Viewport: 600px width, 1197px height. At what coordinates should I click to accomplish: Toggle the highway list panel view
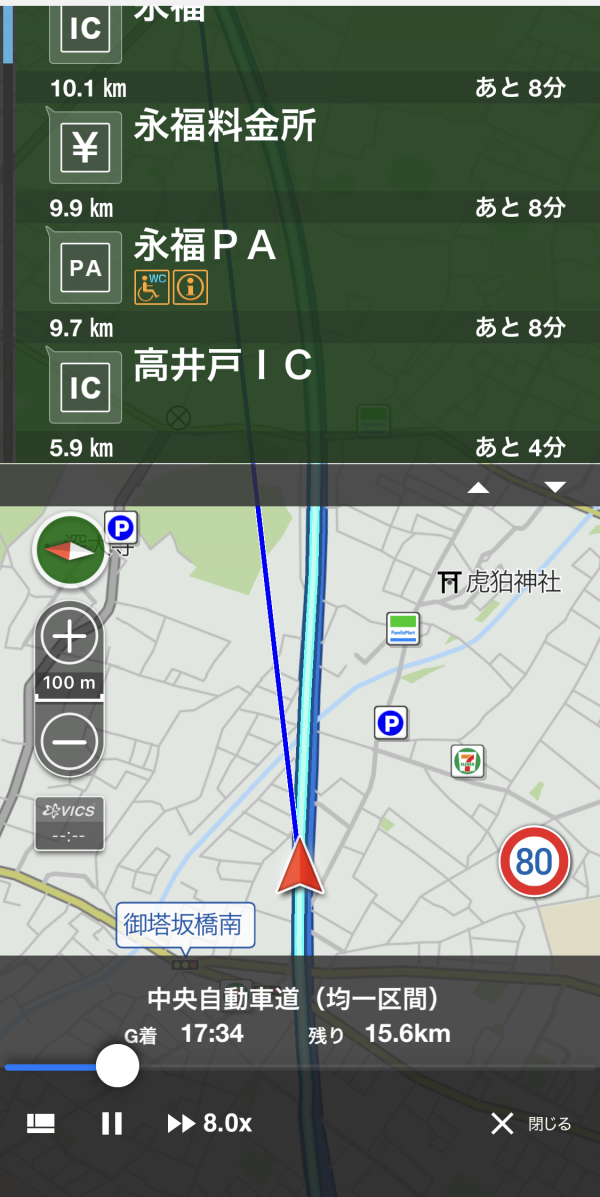41,1124
